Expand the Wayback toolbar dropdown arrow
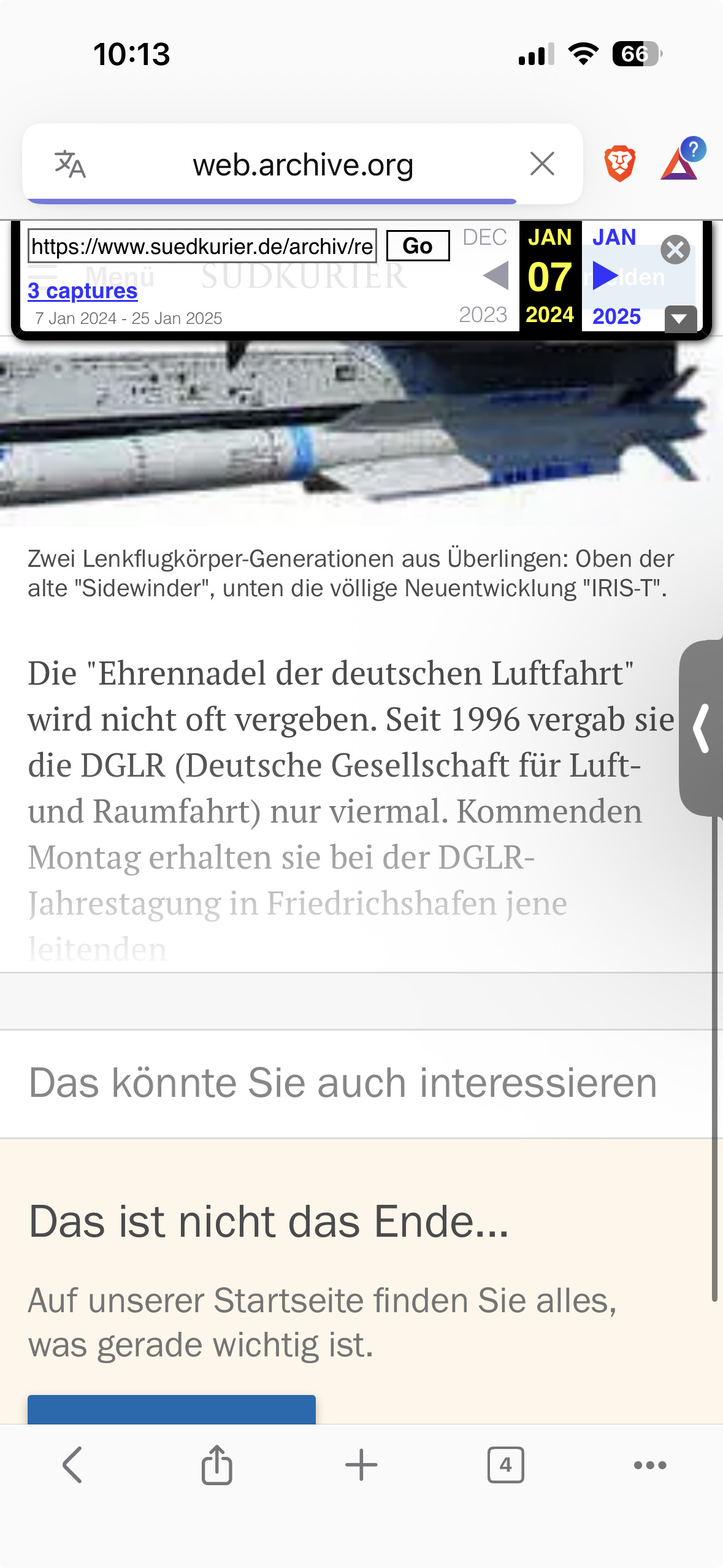The width and height of the screenshot is (723, 1568). (679, 318)
